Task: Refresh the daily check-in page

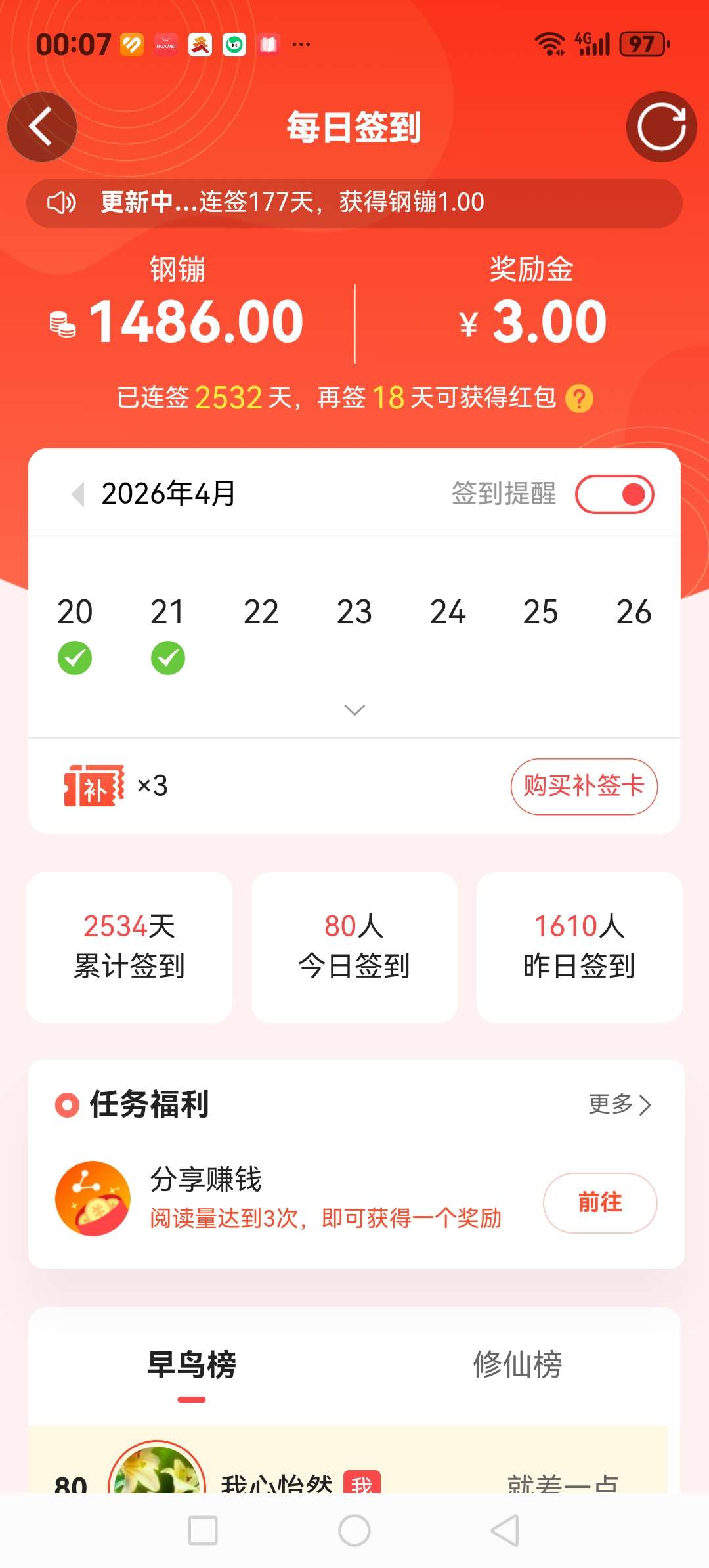Action: [661, 127]
